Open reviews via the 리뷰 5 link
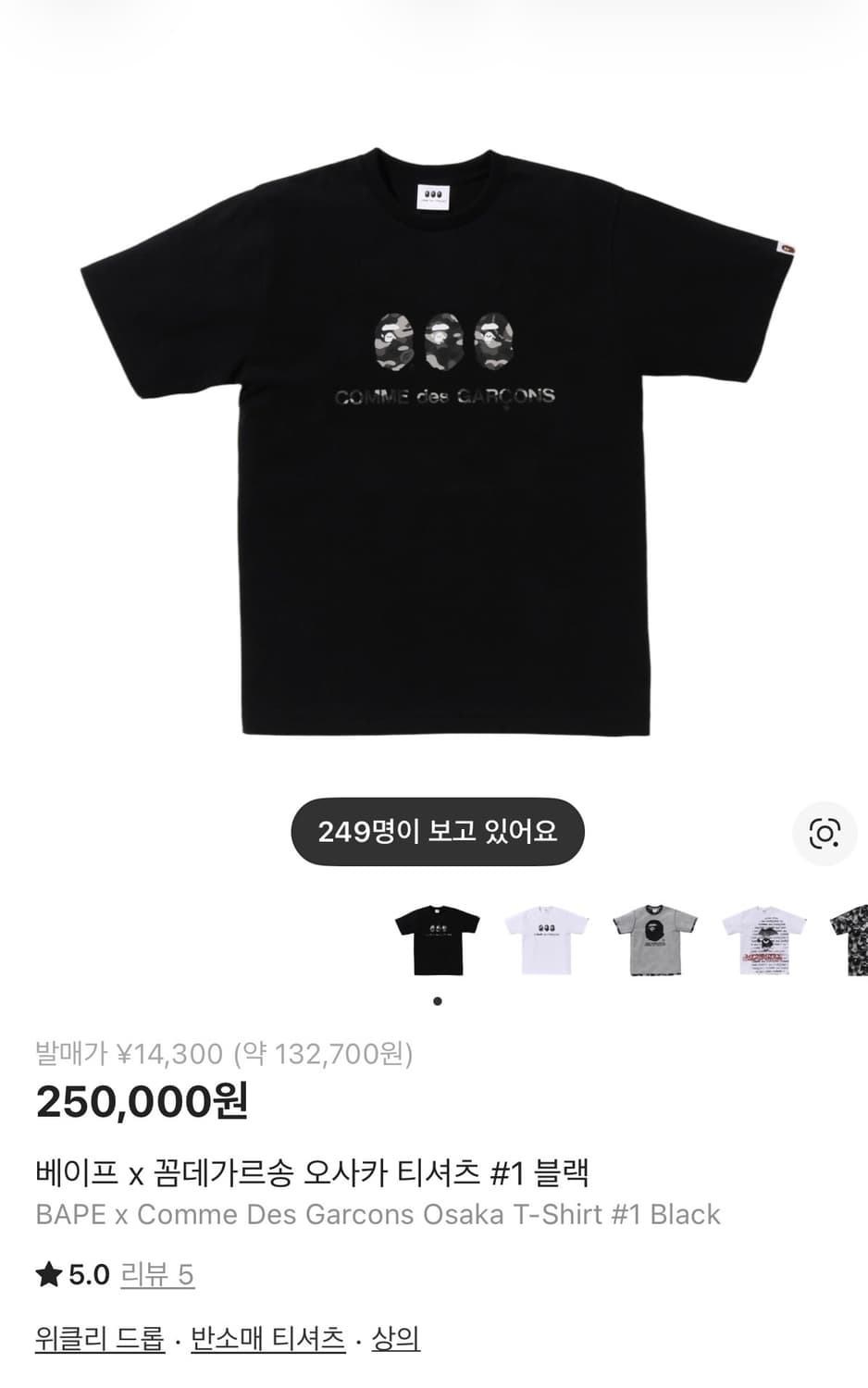 pos(157,1274)
